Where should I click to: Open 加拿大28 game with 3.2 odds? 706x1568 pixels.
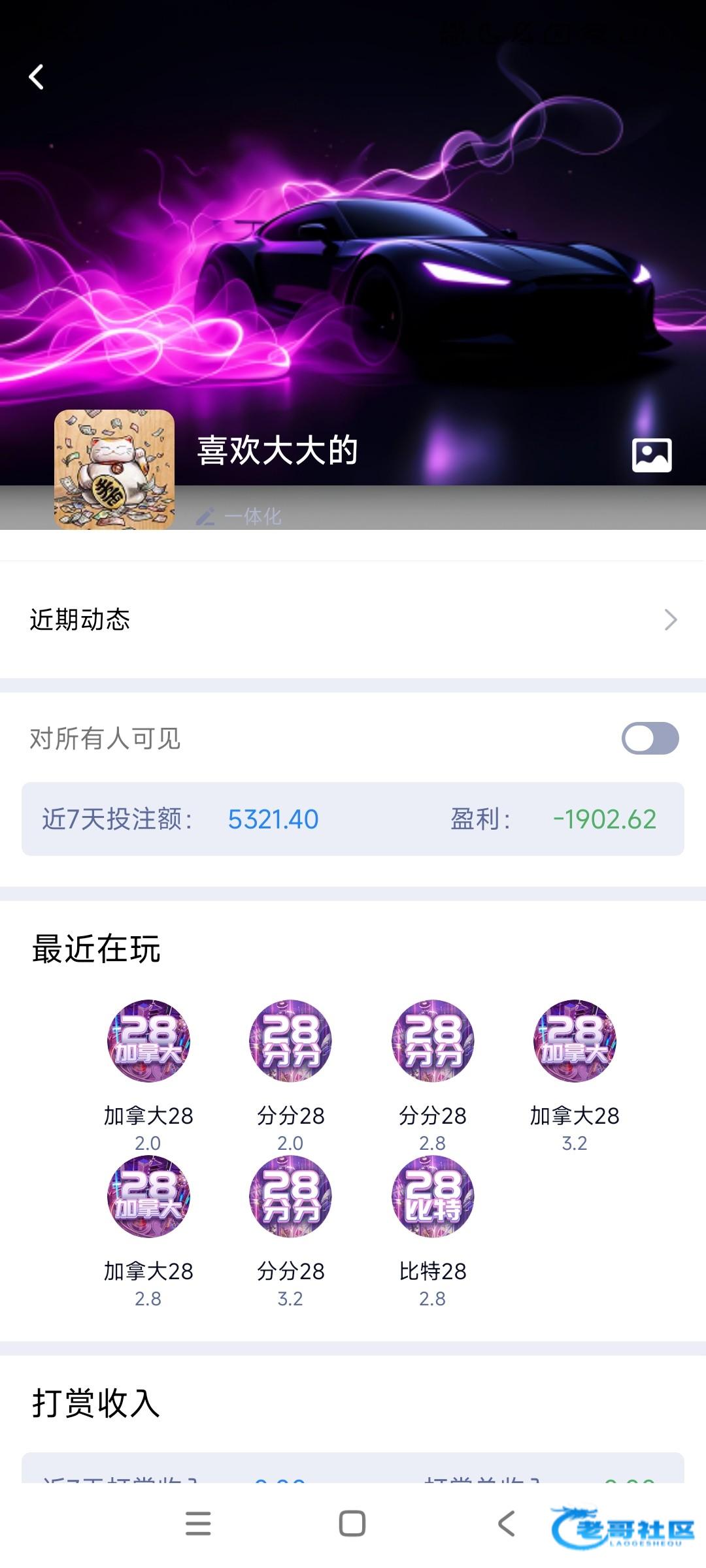coord(575,1041)
